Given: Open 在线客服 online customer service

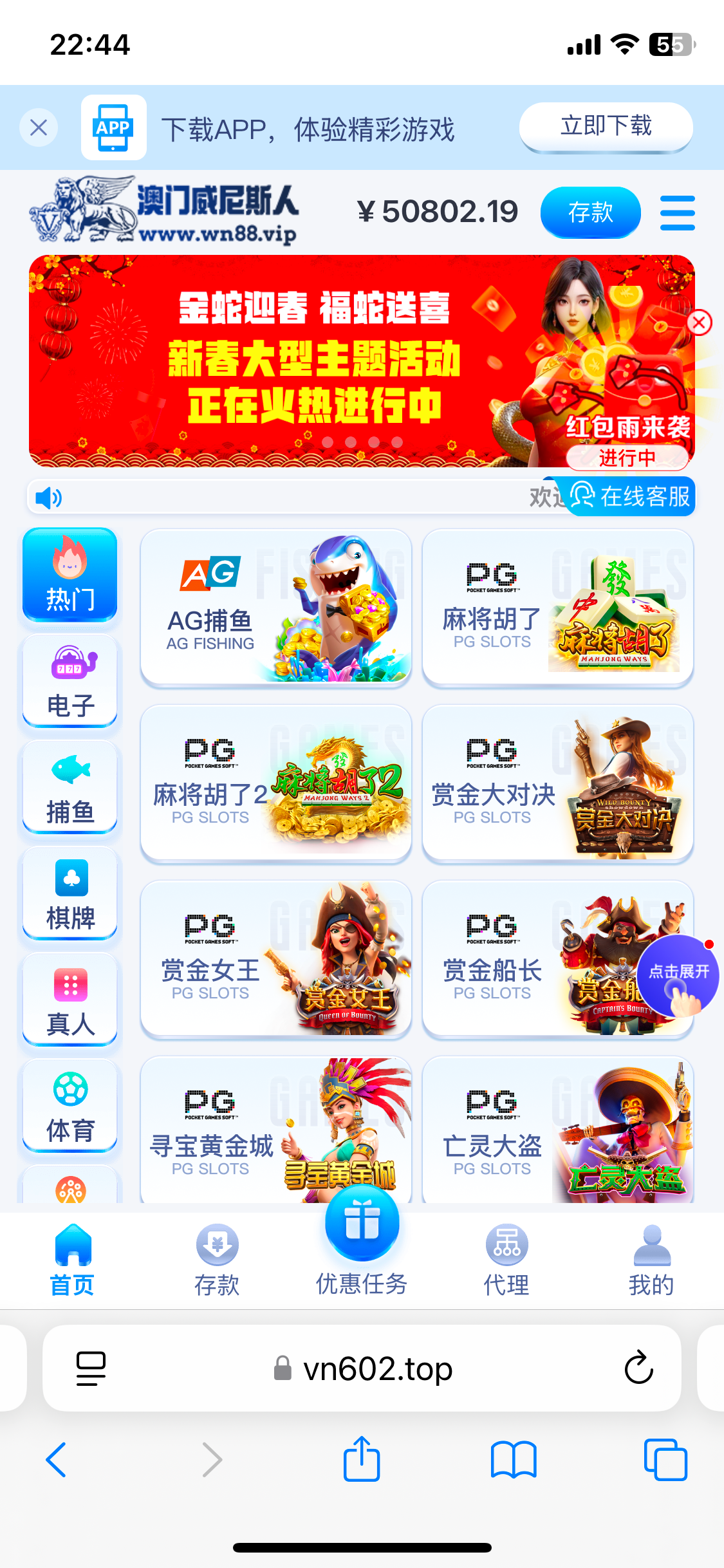Looking at the screenshot, I should [630, 496].
